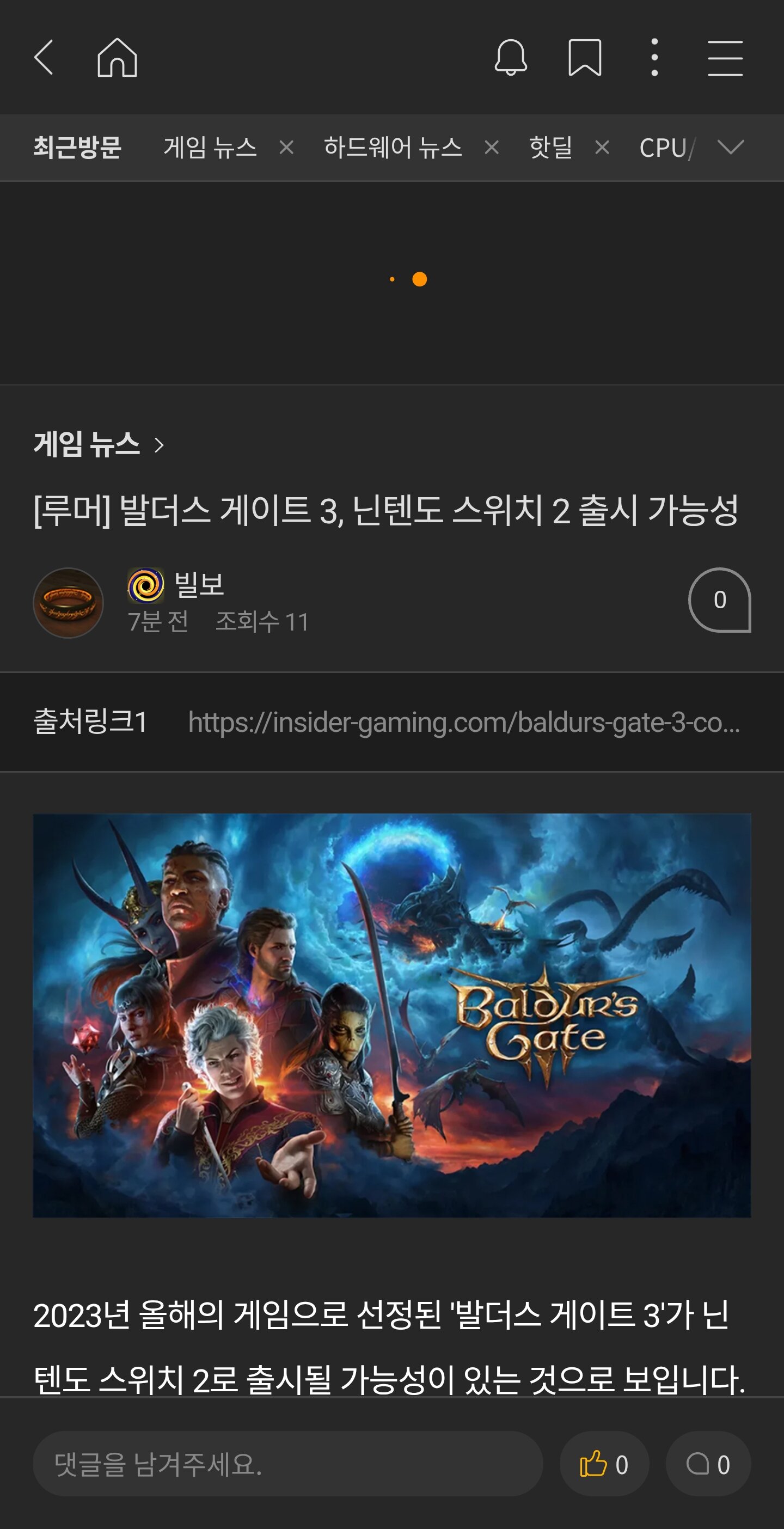Remove 핫딜 from recent visits
This screenshot has height=1529, width=784.
pyautogui.click(x=602, y=147)
